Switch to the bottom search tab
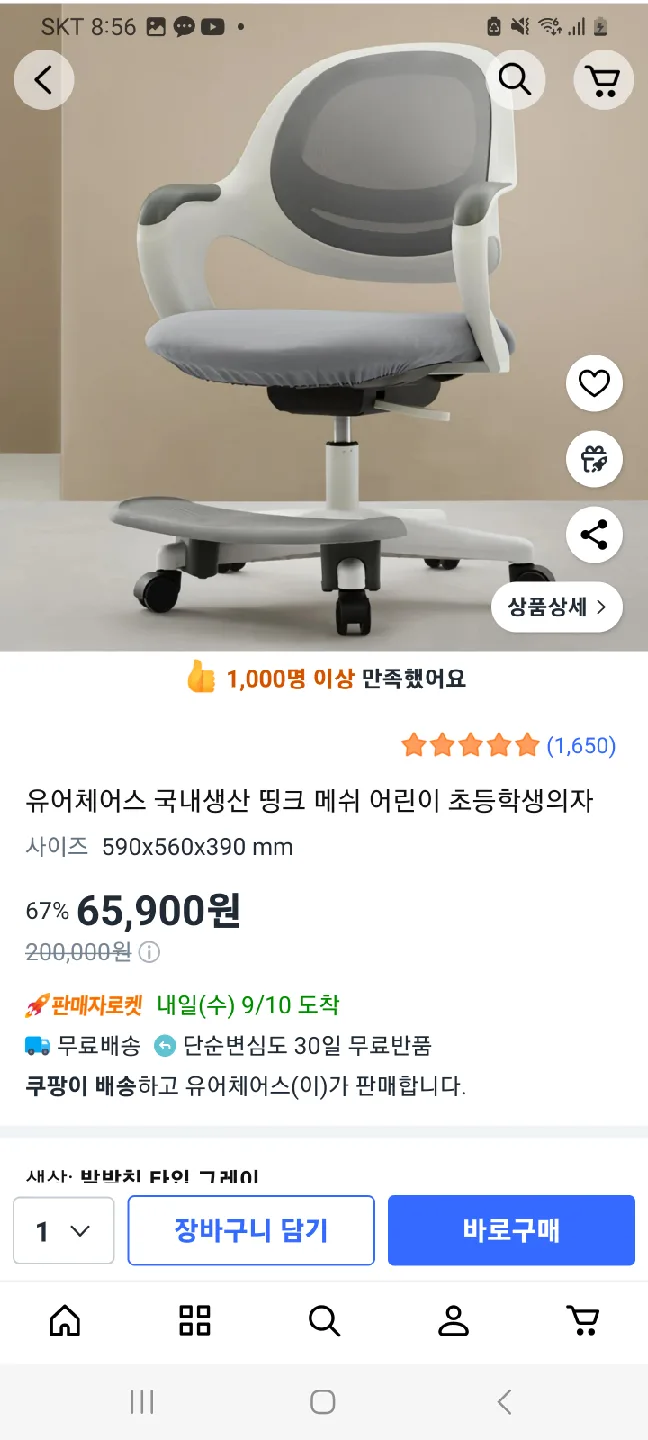Viewport: 648px width, 1440px height. pyautogui.click(x=324, y=1321)
